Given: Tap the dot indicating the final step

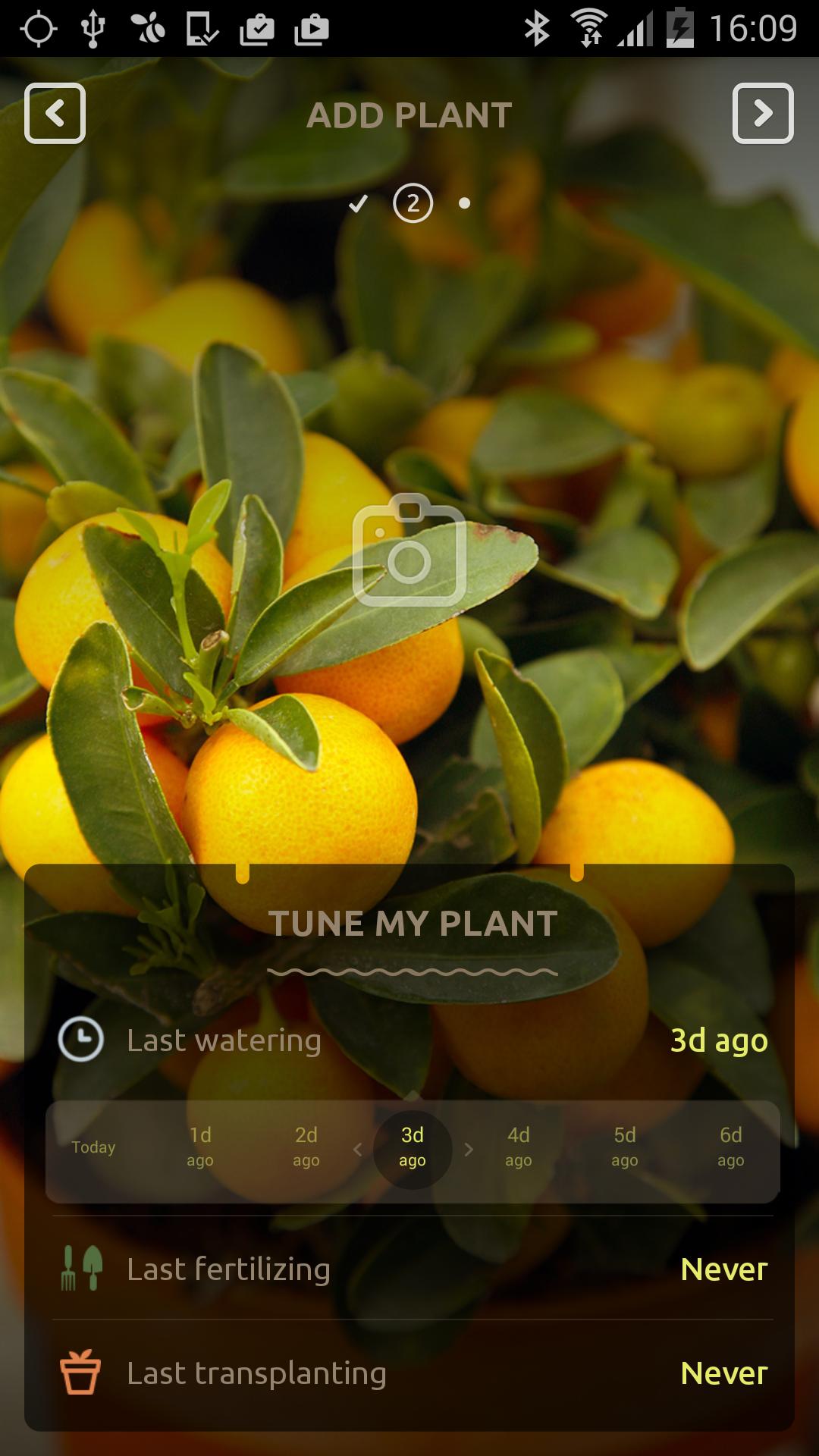Looking at the screenshot, I should pyautogui.click(x=463, y=203).
